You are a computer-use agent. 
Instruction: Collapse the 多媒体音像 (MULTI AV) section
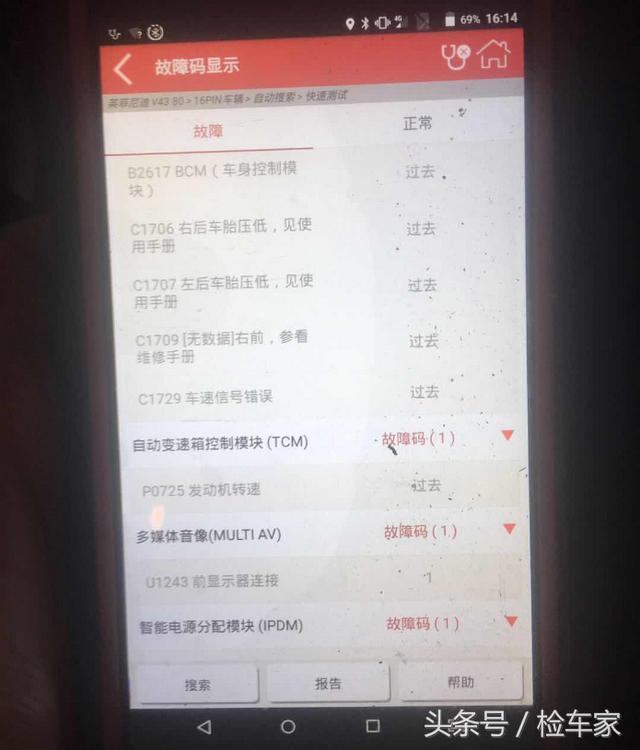point(509,528)
